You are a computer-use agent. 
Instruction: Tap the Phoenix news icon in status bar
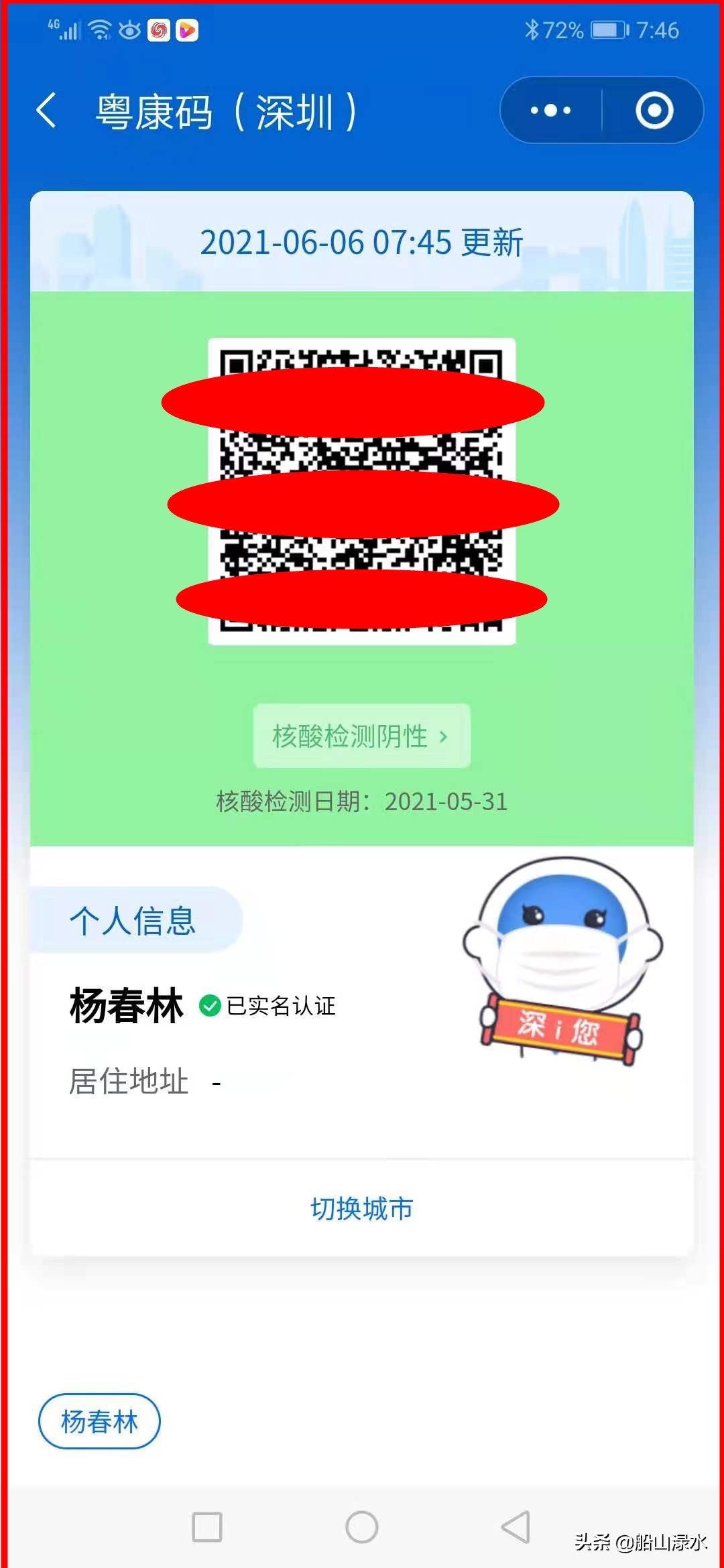pyautogui.click(x=159, y=30)
